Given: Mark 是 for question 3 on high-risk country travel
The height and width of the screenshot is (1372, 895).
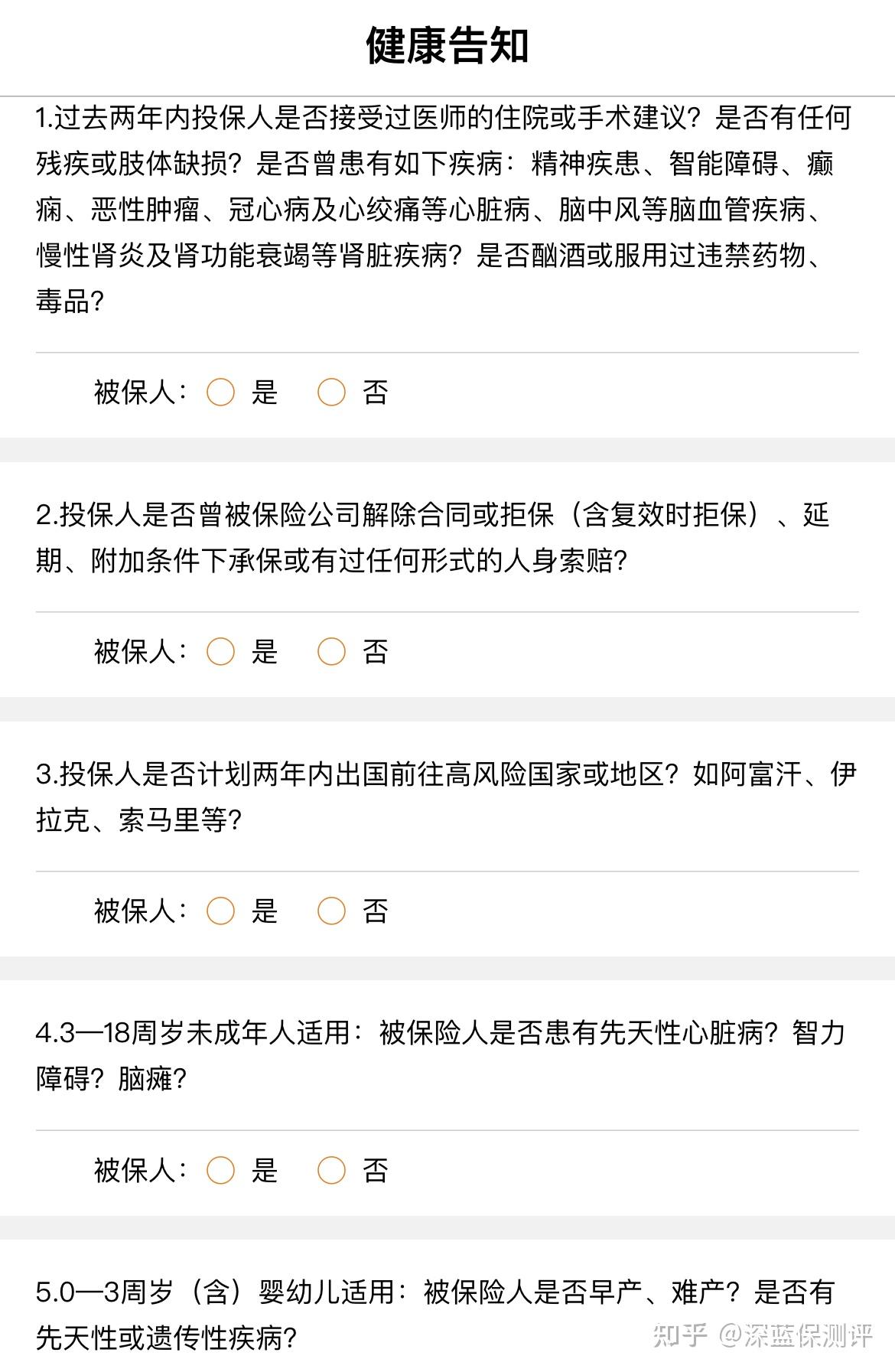Looking at the screenshot, I should 220,911.
